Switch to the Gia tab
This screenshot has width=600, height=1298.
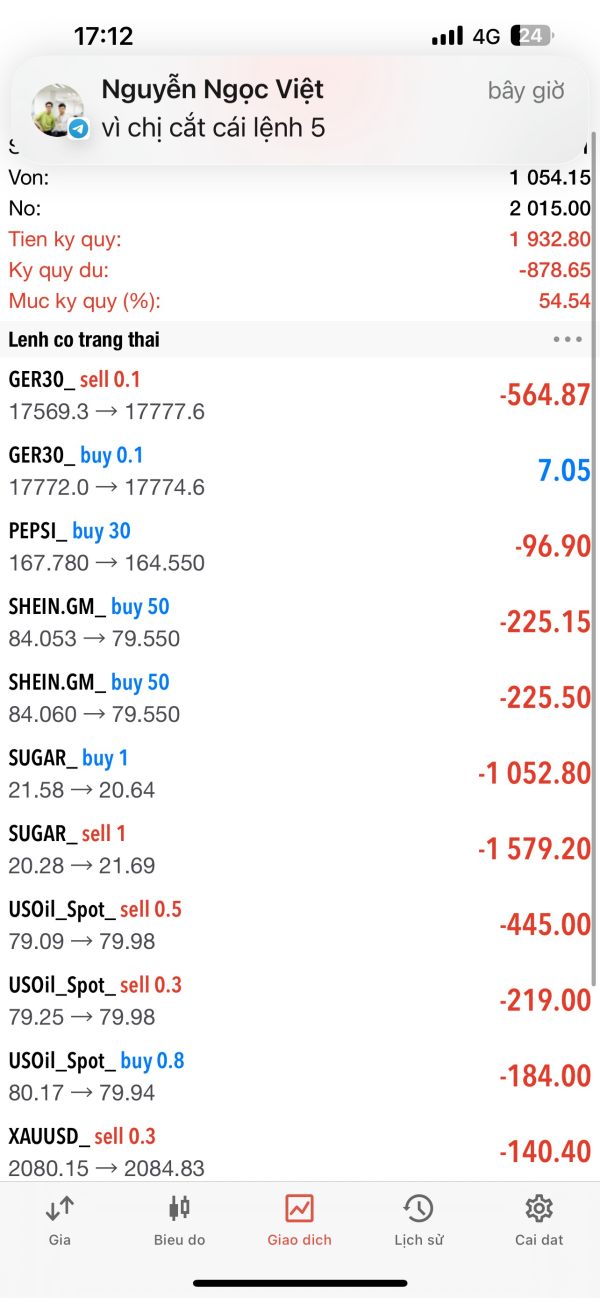pyautogui.click(x=60, y=1220)
